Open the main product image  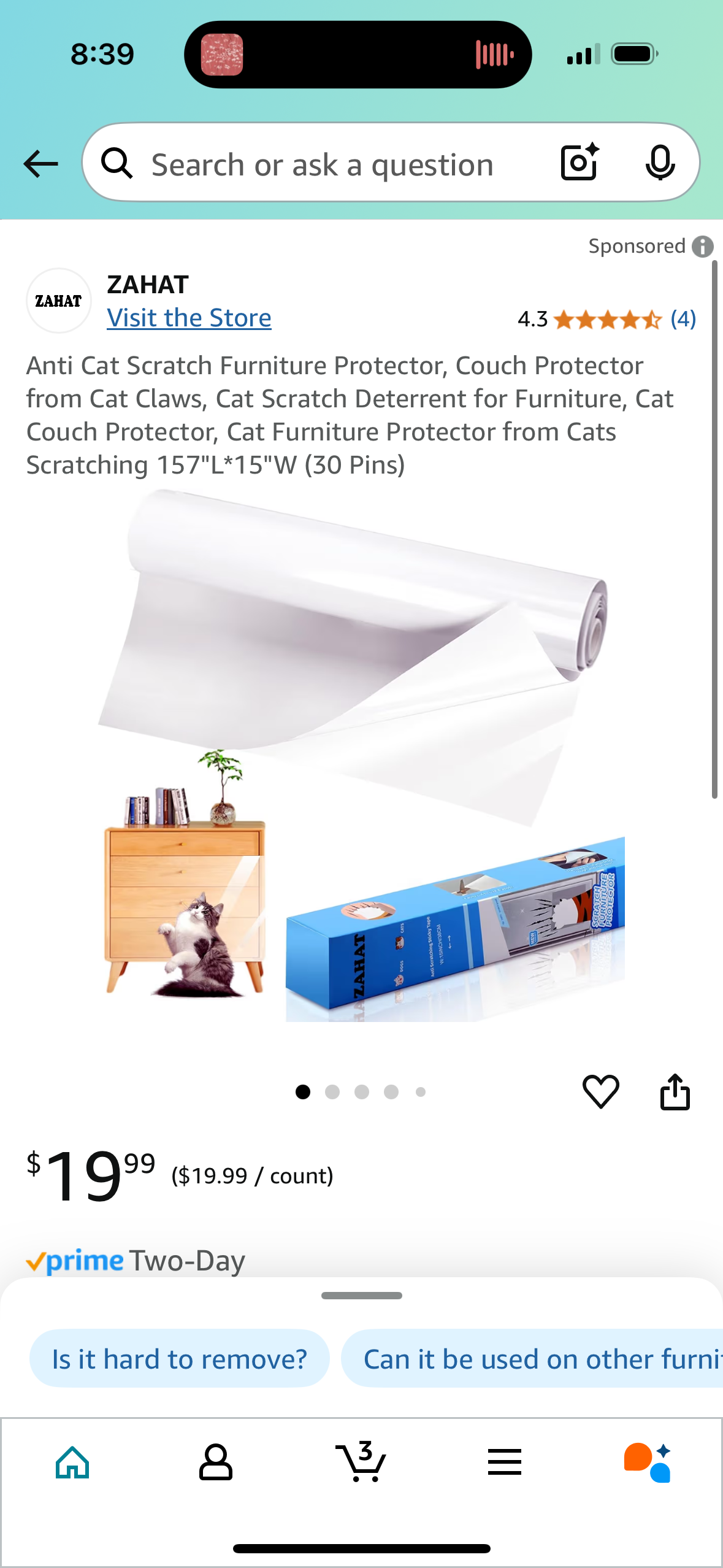tap(362, 755)
